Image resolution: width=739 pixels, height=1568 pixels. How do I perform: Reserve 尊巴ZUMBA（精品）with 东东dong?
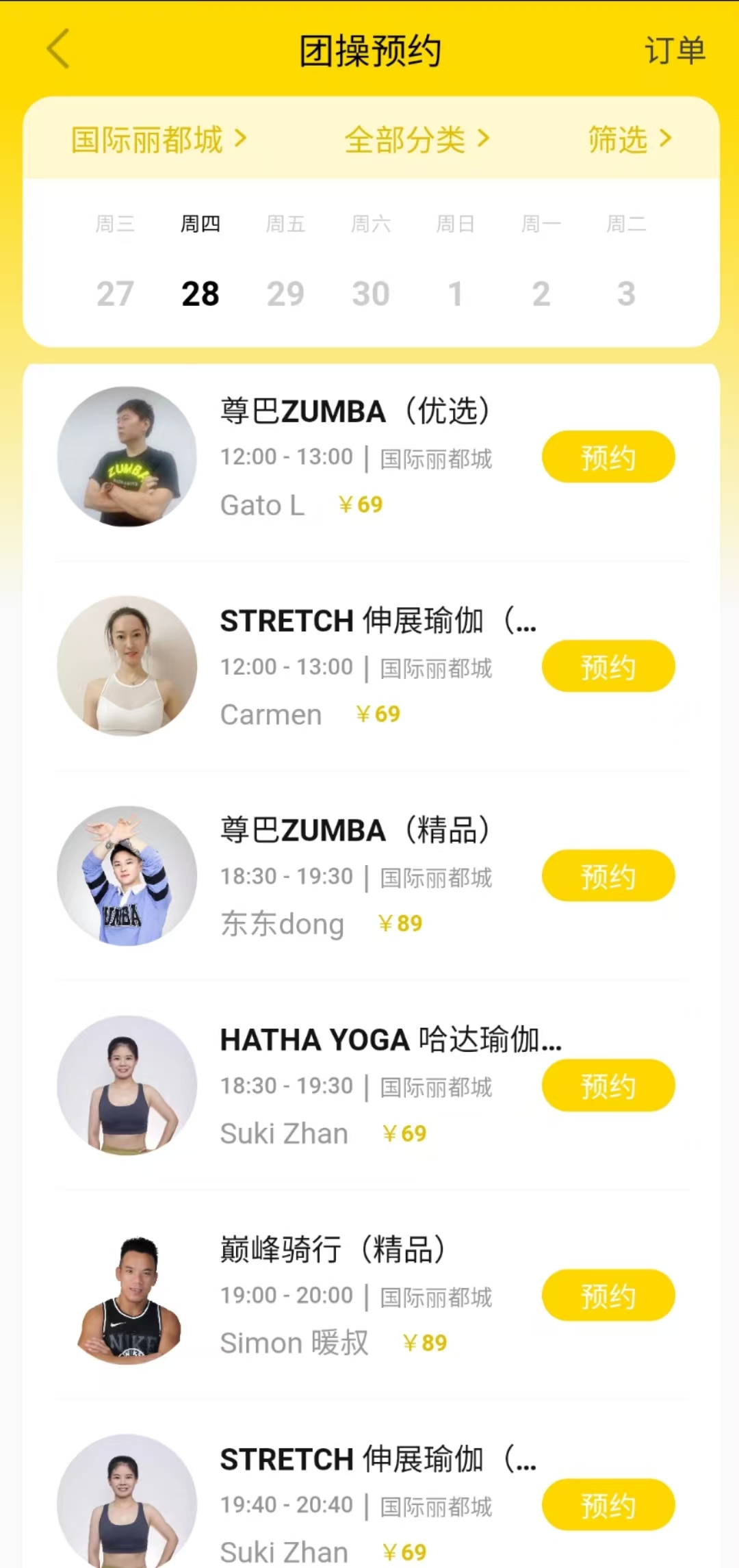(608, 876)
